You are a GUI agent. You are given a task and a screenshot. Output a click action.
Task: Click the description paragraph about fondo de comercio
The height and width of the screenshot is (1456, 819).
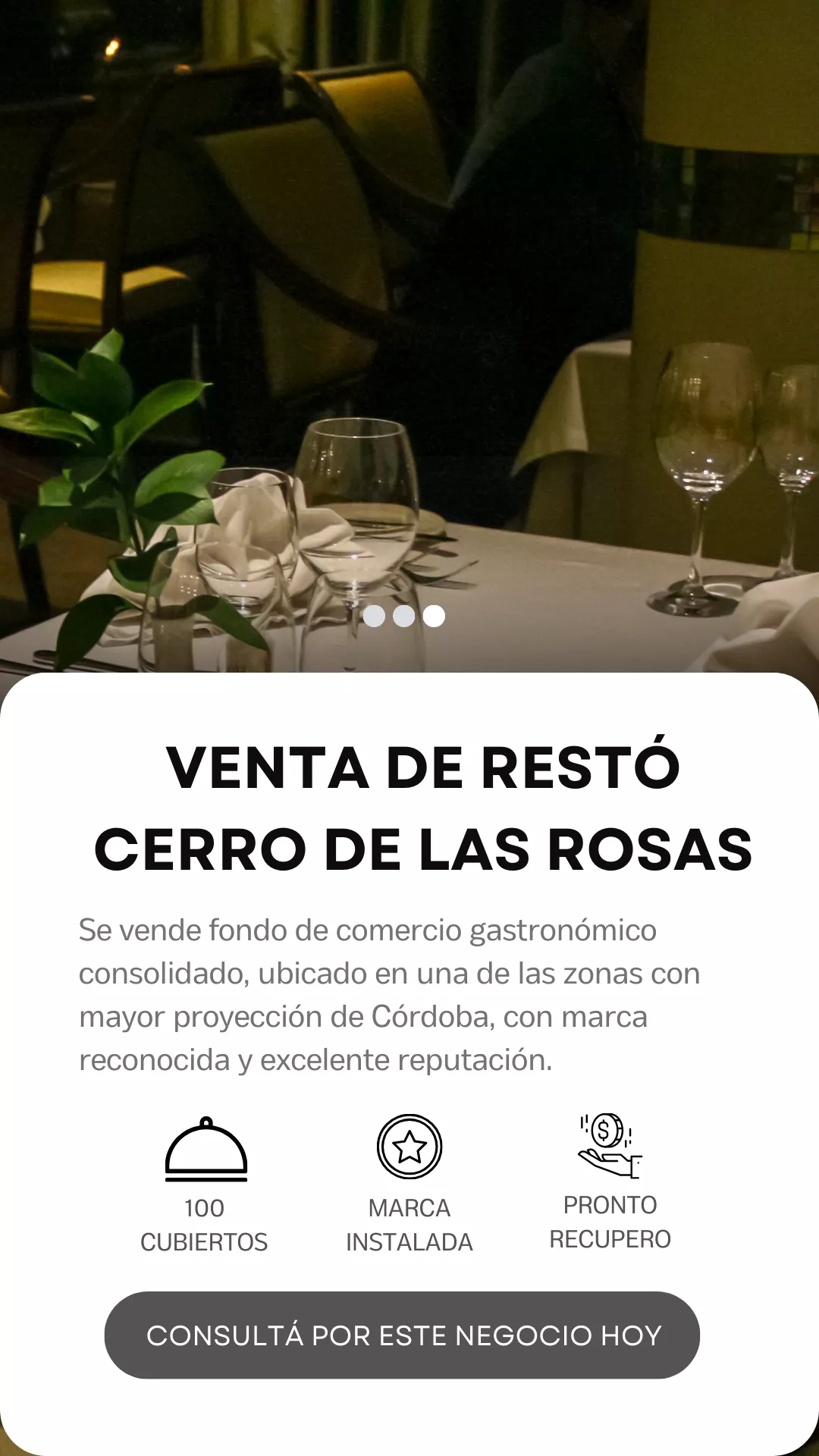(389, 993)
